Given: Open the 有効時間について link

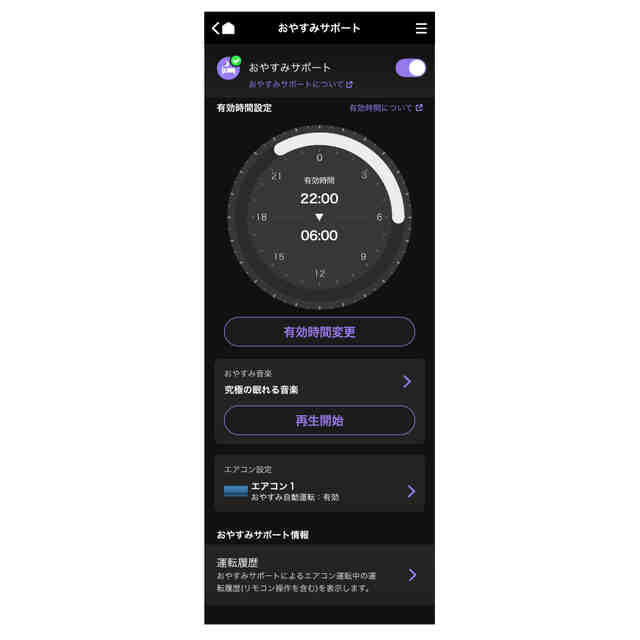Looking at the screenshot, I should (x=385, y=108).
